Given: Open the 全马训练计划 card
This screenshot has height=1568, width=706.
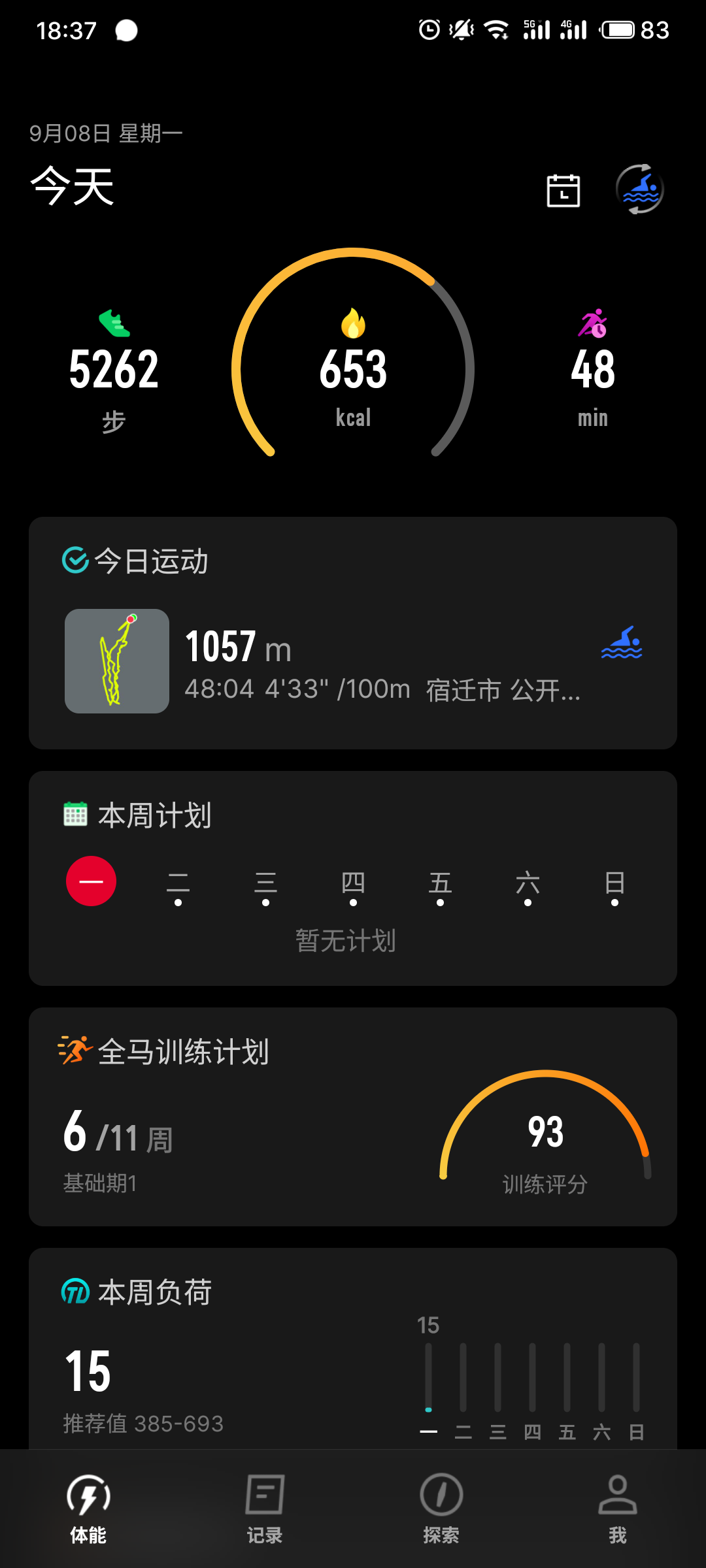Looking at the screenshot, I should (353, 1117).
